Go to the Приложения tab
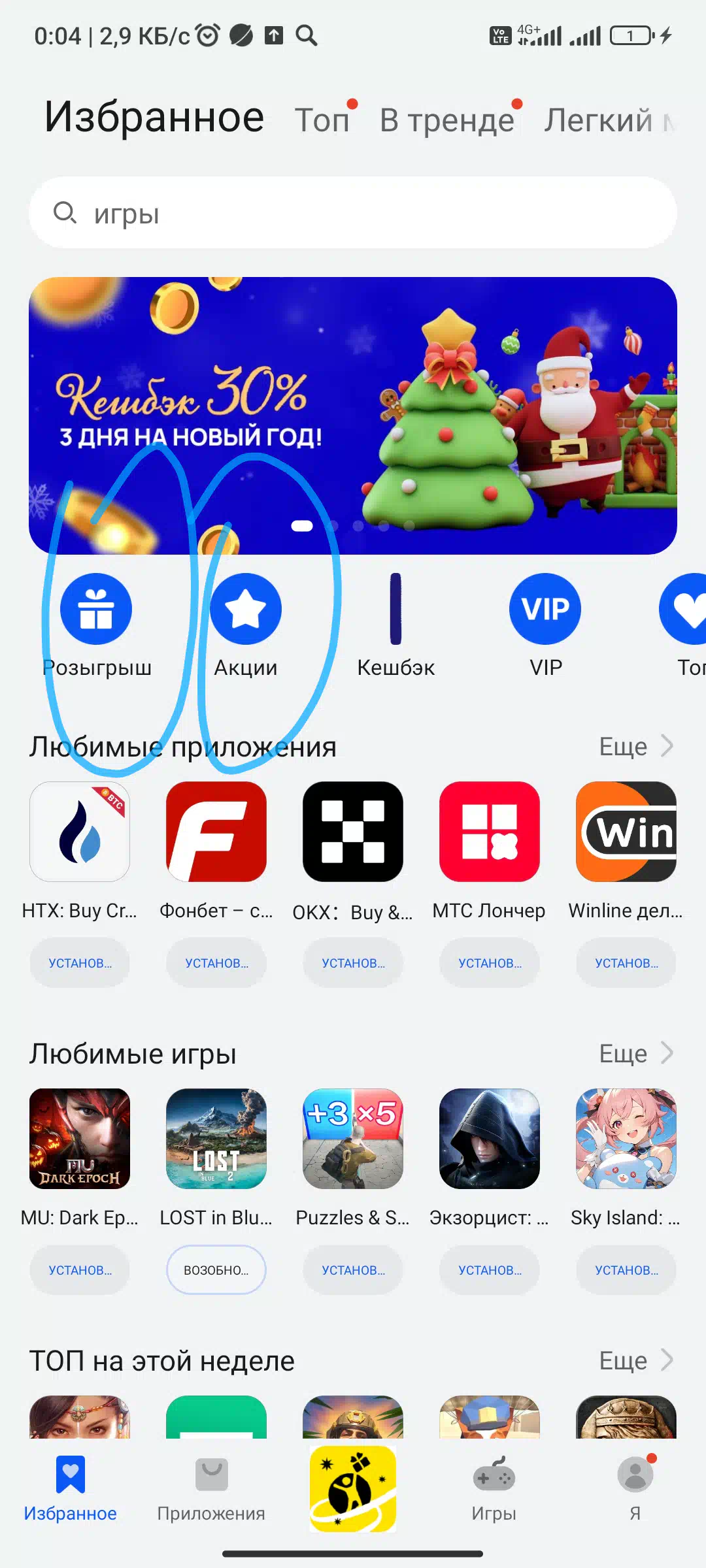 (211, 1490)
